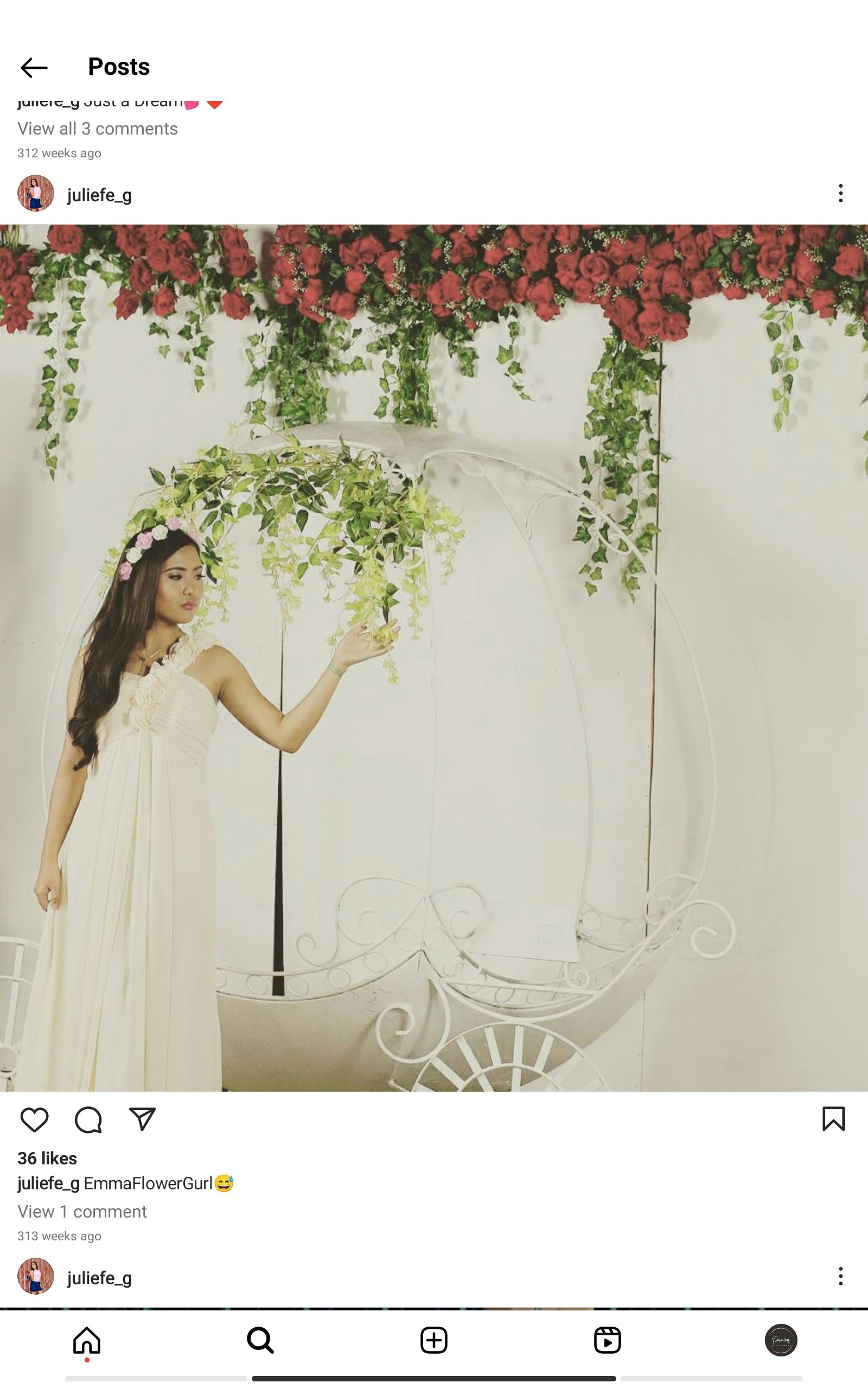
Task: Bookmark the EmmaFlowerGurl post
Action: [x=833, y=1119]
